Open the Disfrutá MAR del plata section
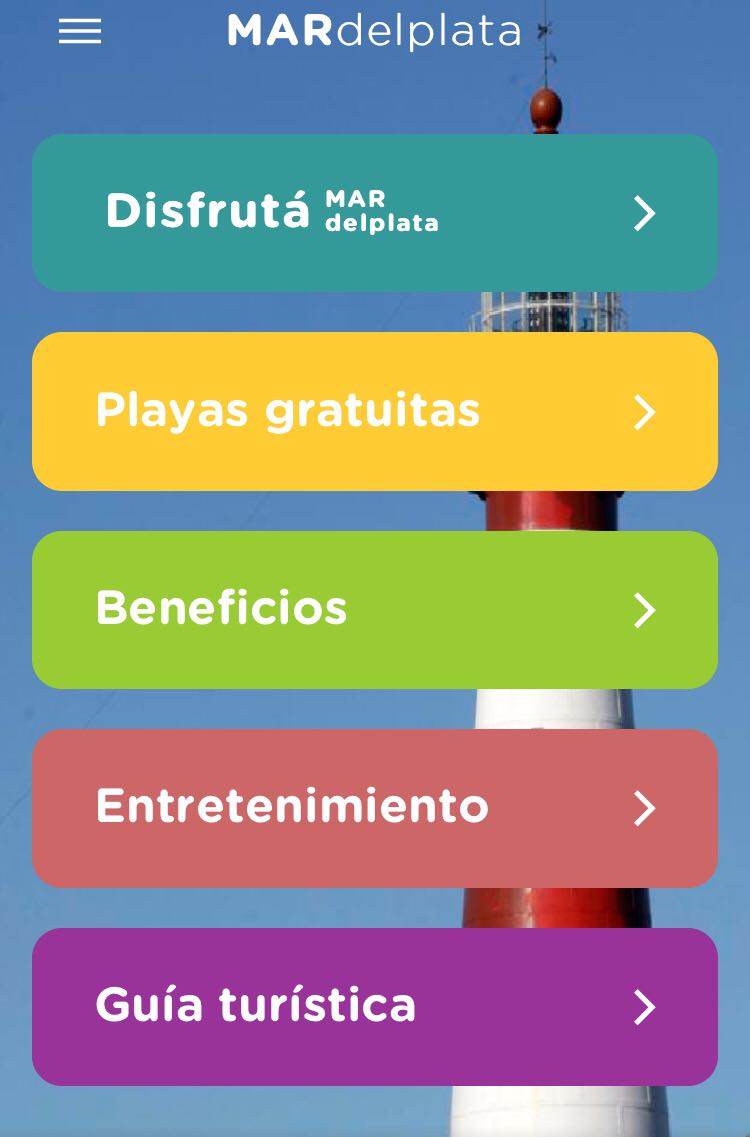This screenshot has width=750, height=1137. tap(374, 213)
